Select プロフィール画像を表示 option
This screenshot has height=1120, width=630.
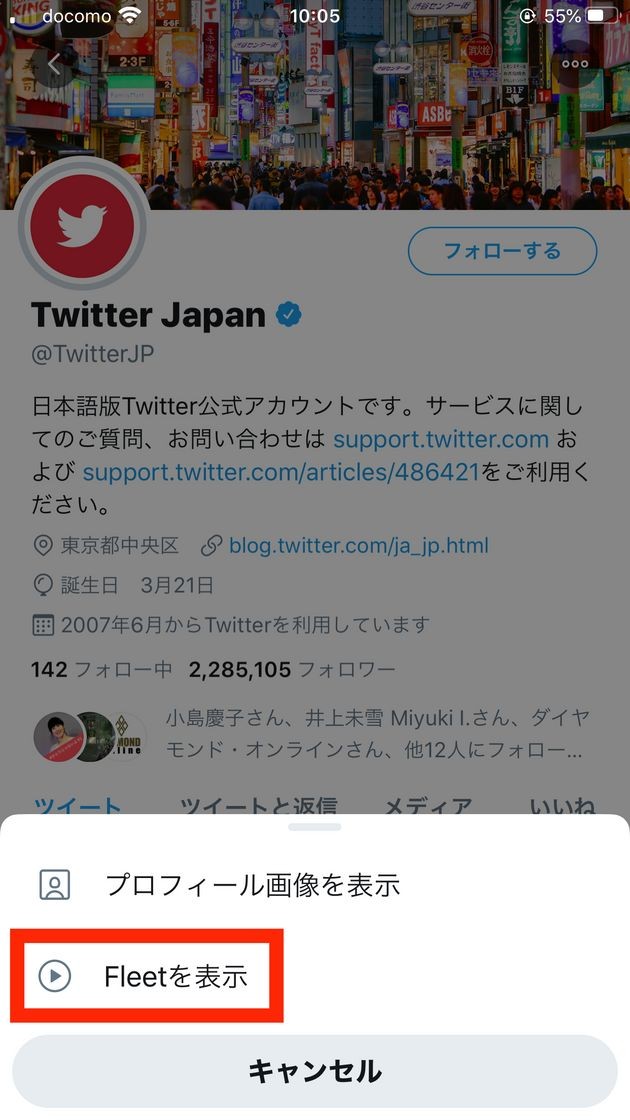(314, 885)
